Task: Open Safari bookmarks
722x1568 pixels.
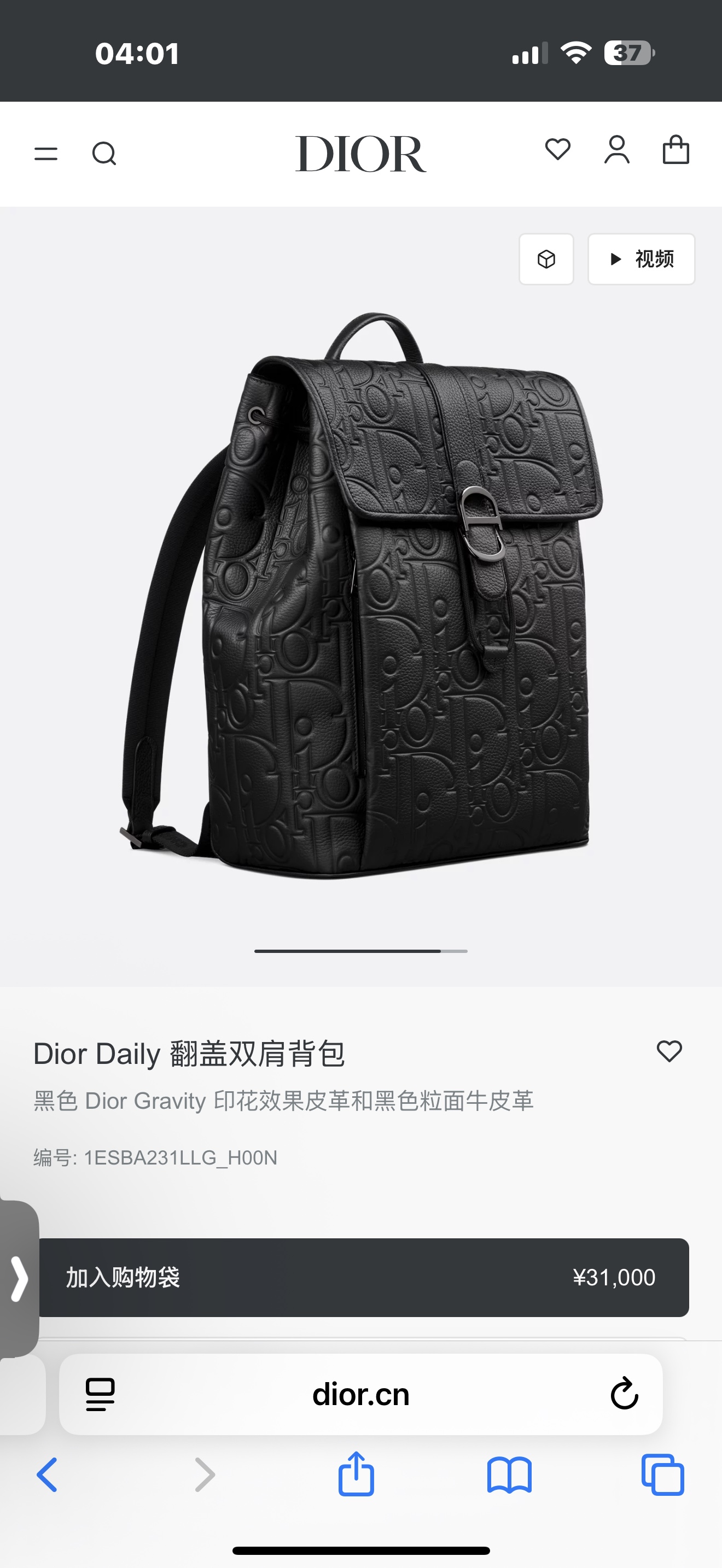Action: (510, 1475)
